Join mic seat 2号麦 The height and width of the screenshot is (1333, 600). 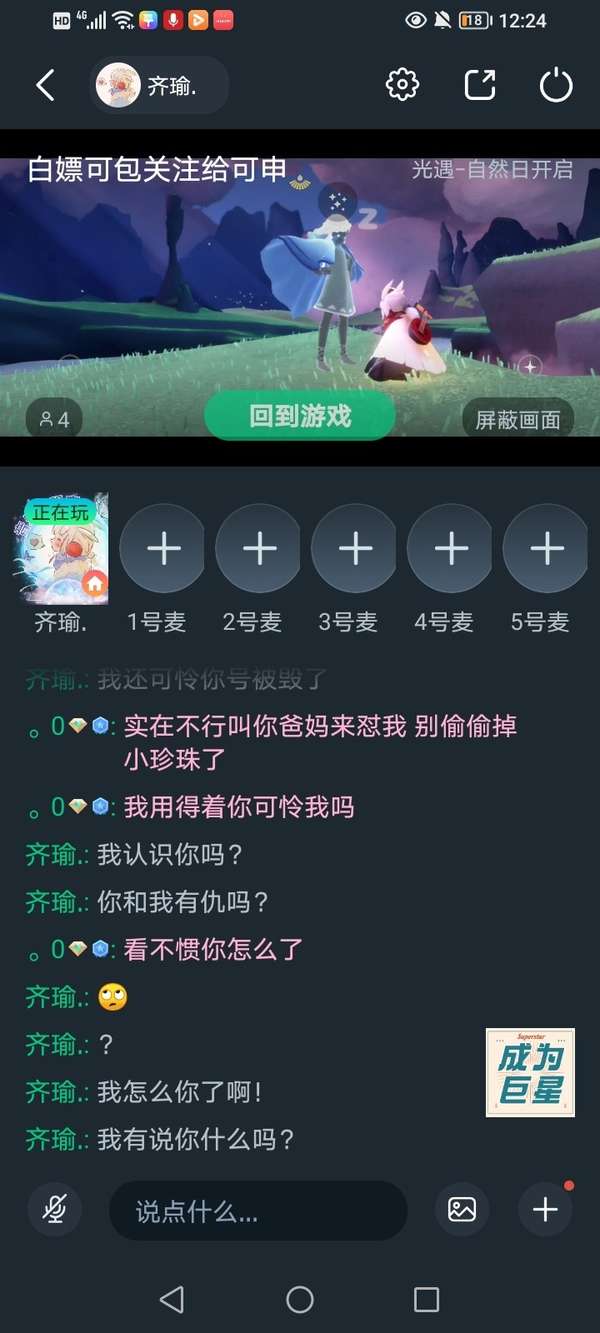click(x=259, y=549)
